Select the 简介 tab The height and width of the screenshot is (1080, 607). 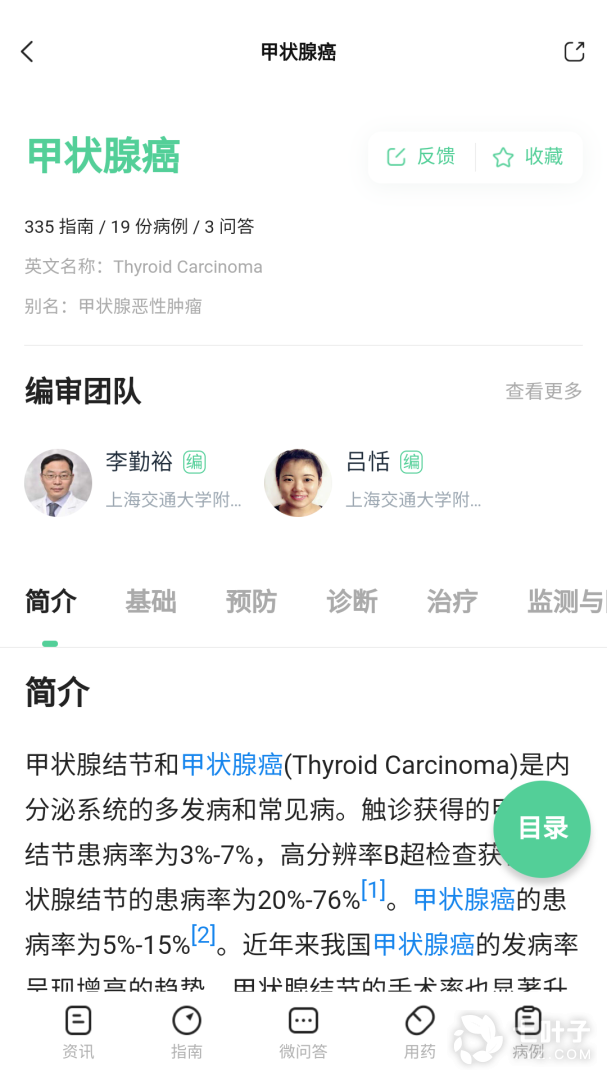point(50,601)
